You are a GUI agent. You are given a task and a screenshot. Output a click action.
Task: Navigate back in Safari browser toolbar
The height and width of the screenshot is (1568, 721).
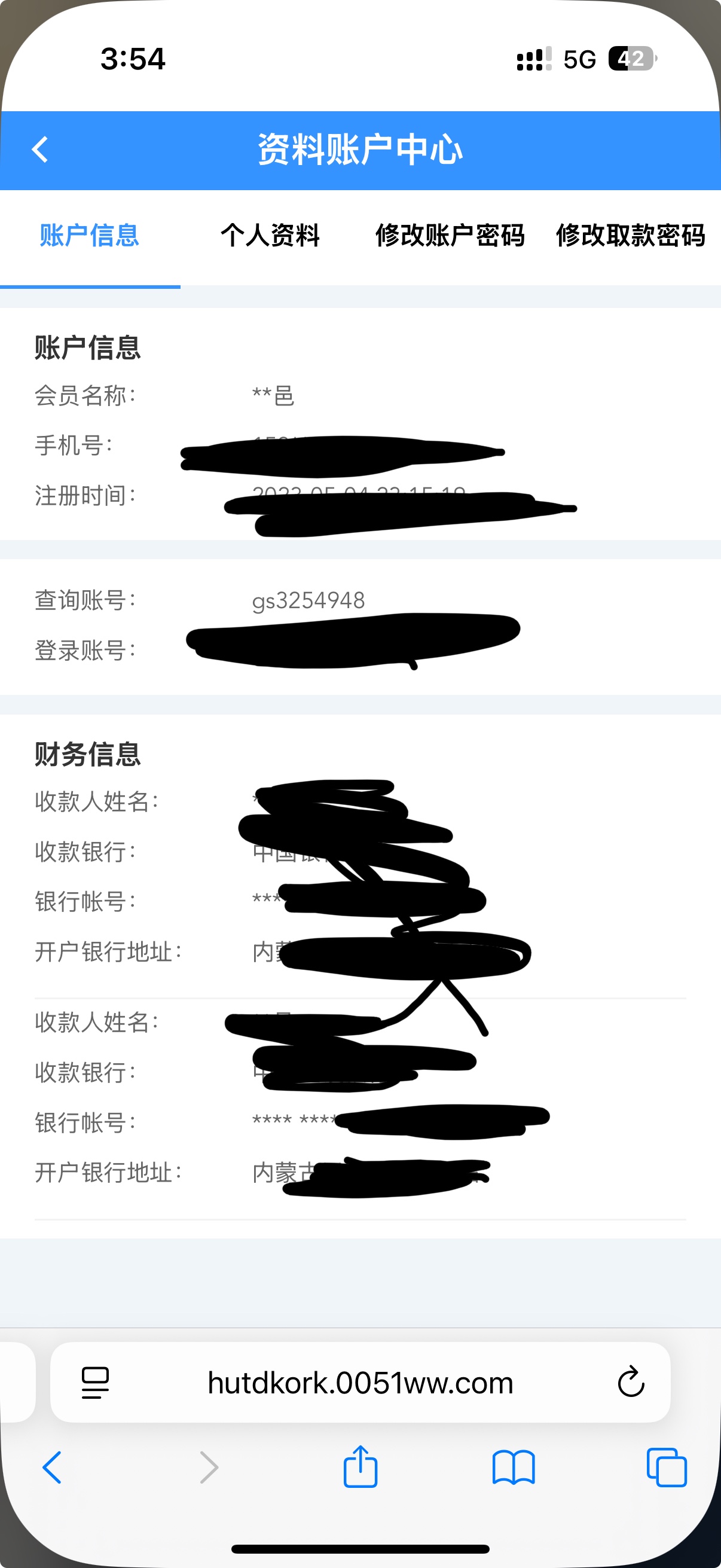tap(52, 1467)
